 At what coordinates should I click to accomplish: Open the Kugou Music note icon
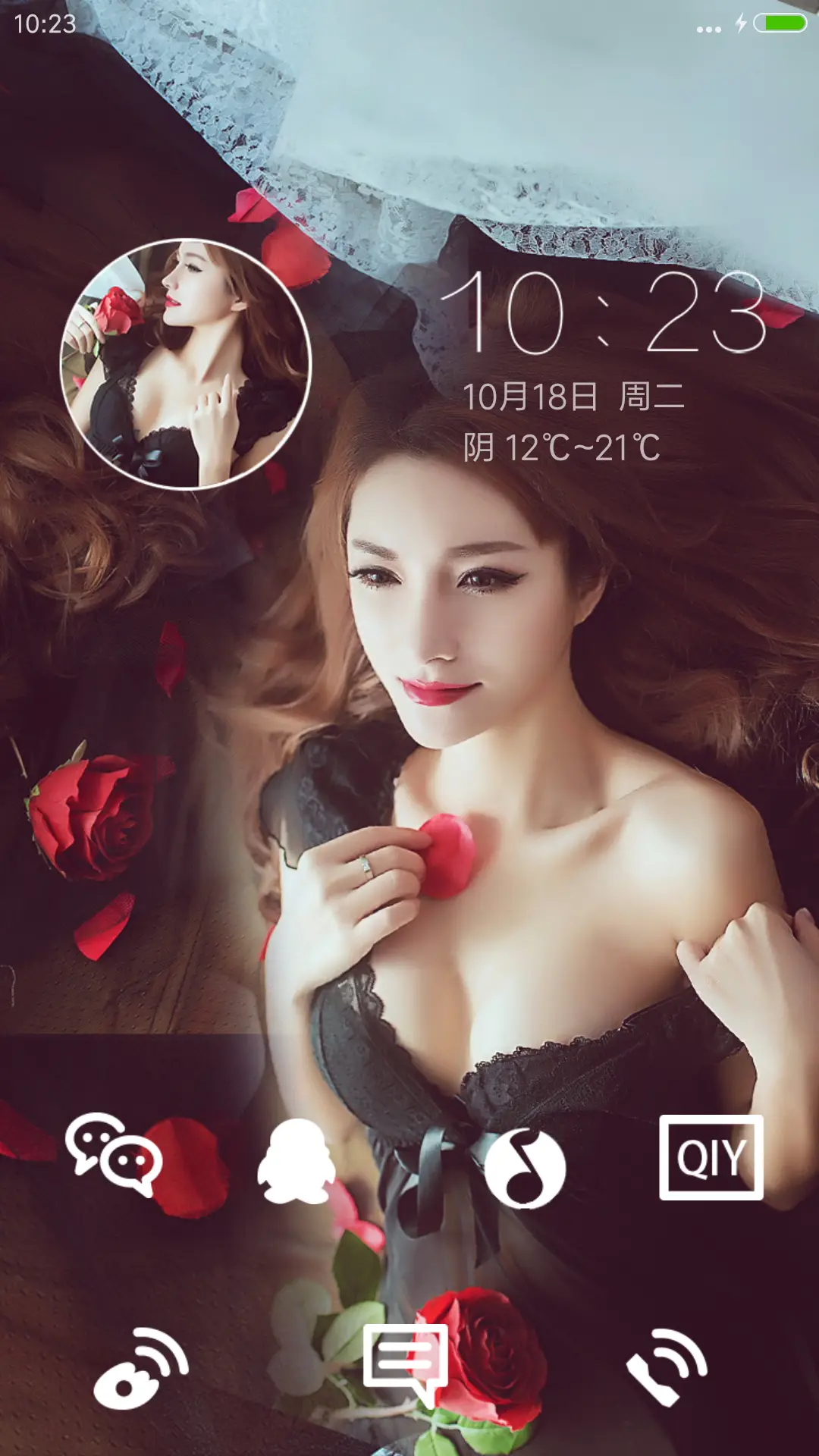[x=527, y=1168]
